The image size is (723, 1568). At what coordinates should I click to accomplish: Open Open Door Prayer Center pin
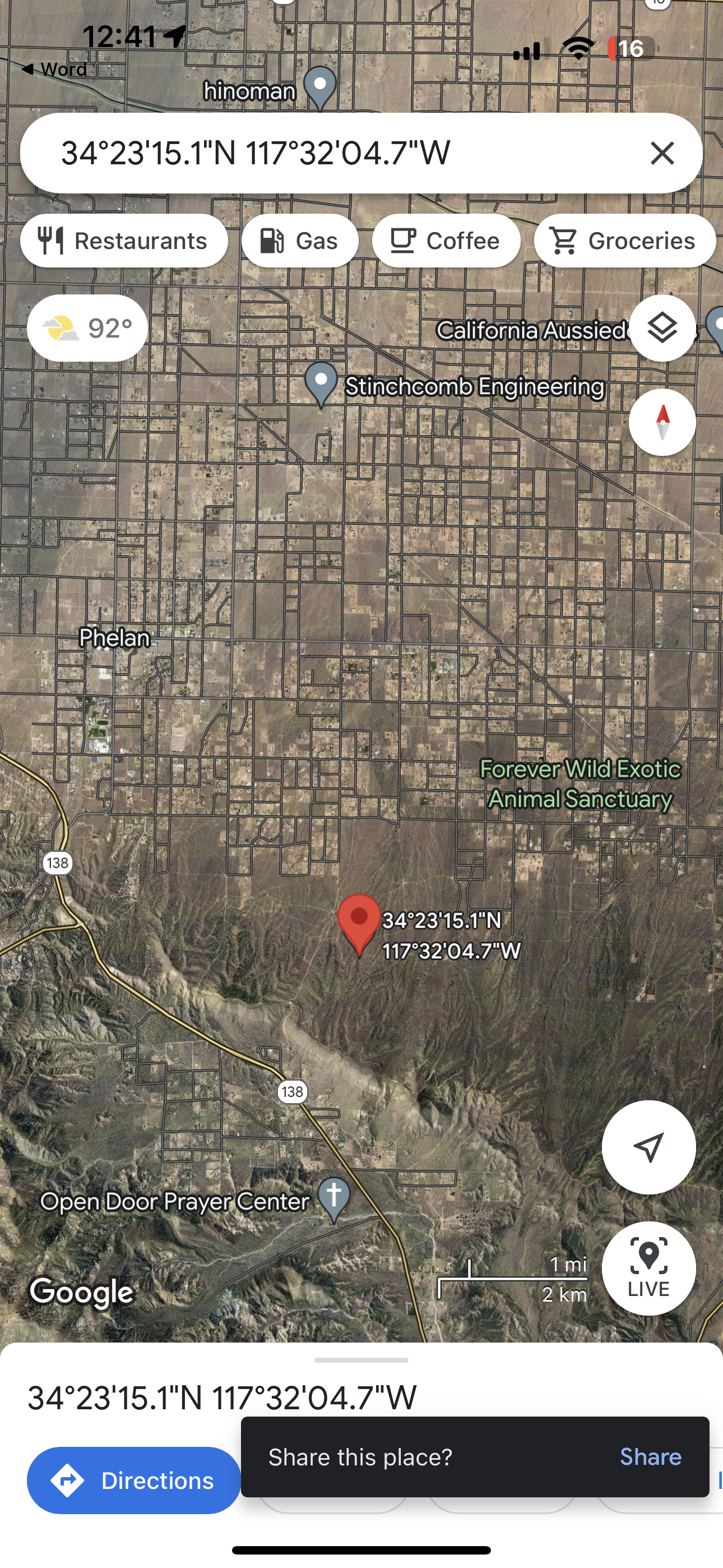pyautogui.click(x=334, y=1198)
